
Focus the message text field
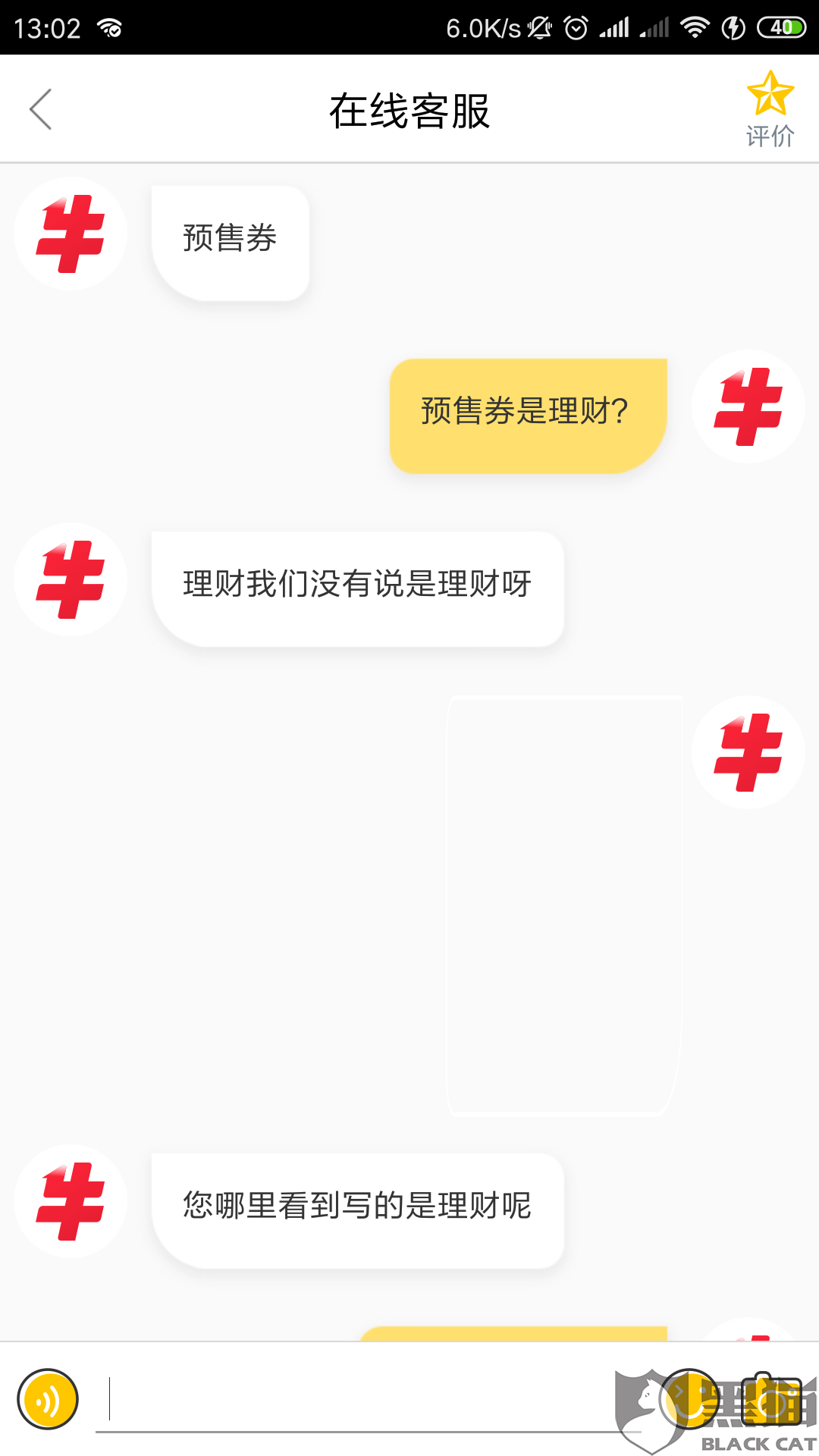(x=364, y=1400)
